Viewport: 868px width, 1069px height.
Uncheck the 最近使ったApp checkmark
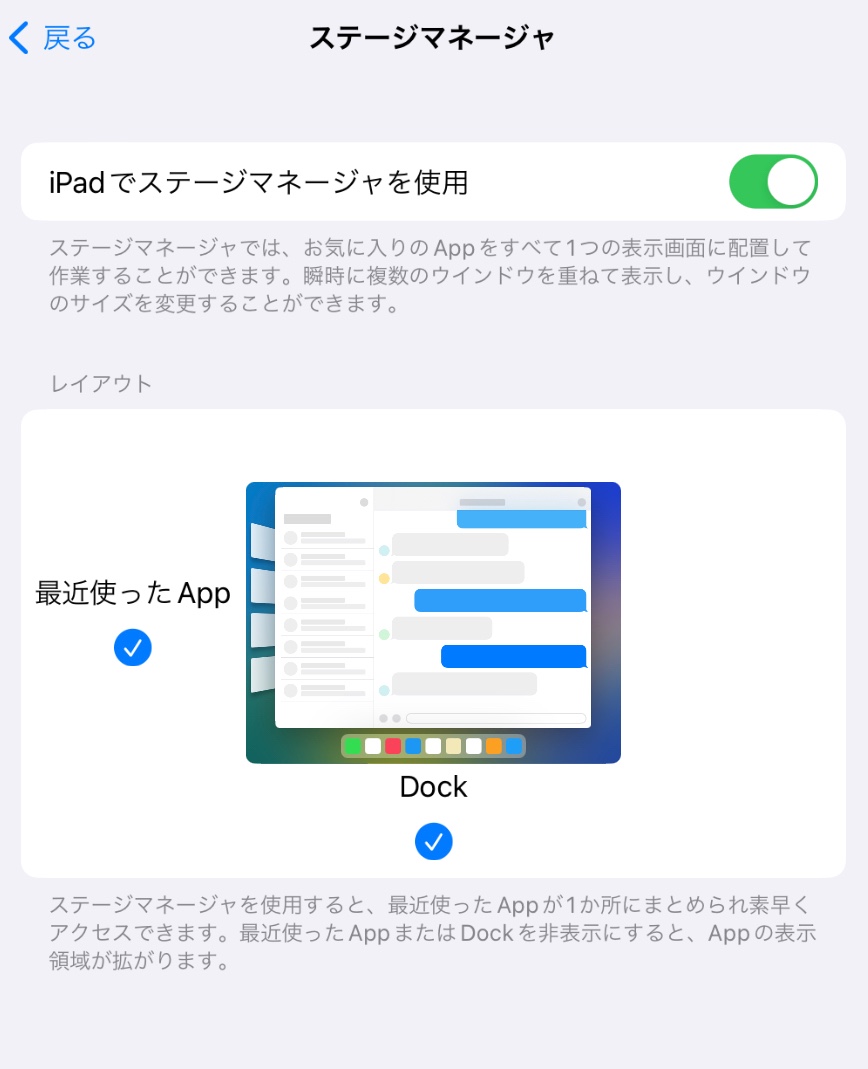pyautogui.click(x=132, y=647)
